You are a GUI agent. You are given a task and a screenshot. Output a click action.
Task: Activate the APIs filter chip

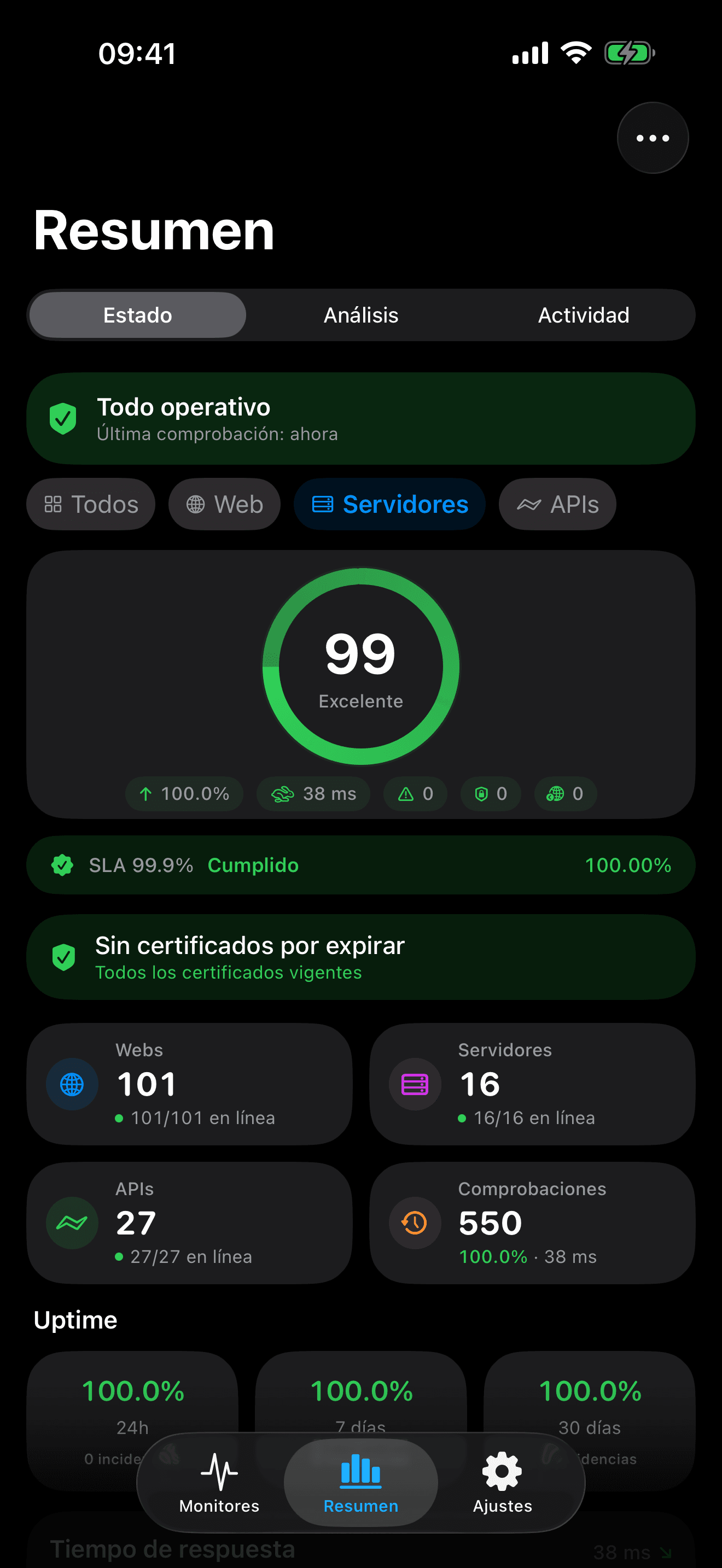click(556, 504)
